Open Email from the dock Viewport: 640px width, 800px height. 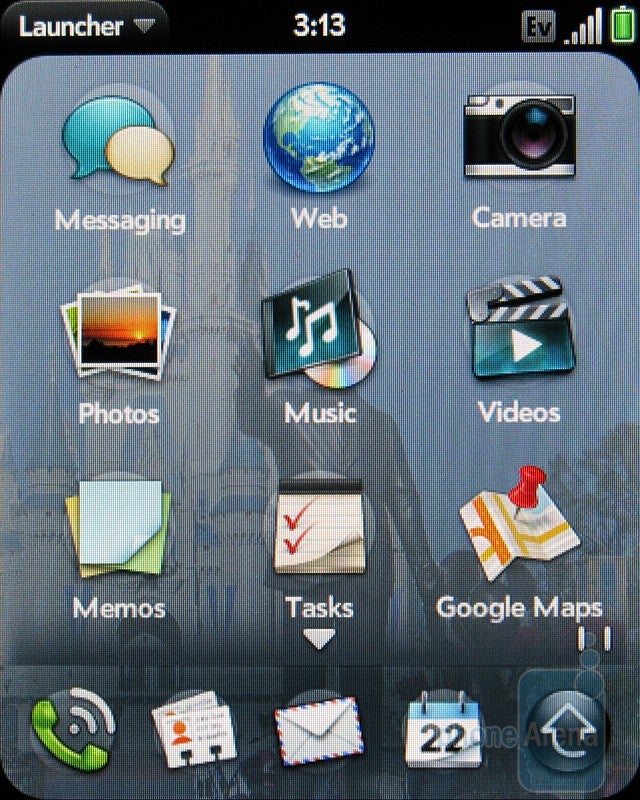[319, 734]
